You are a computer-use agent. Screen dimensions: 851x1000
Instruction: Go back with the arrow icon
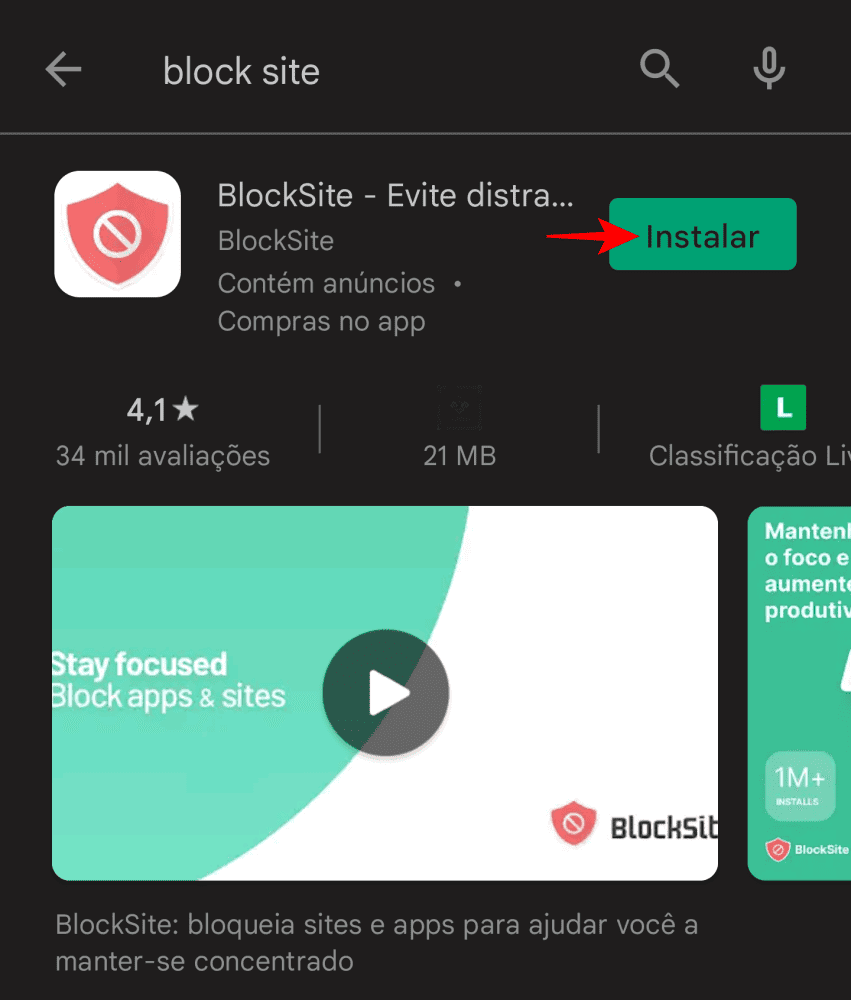(64, 70)
